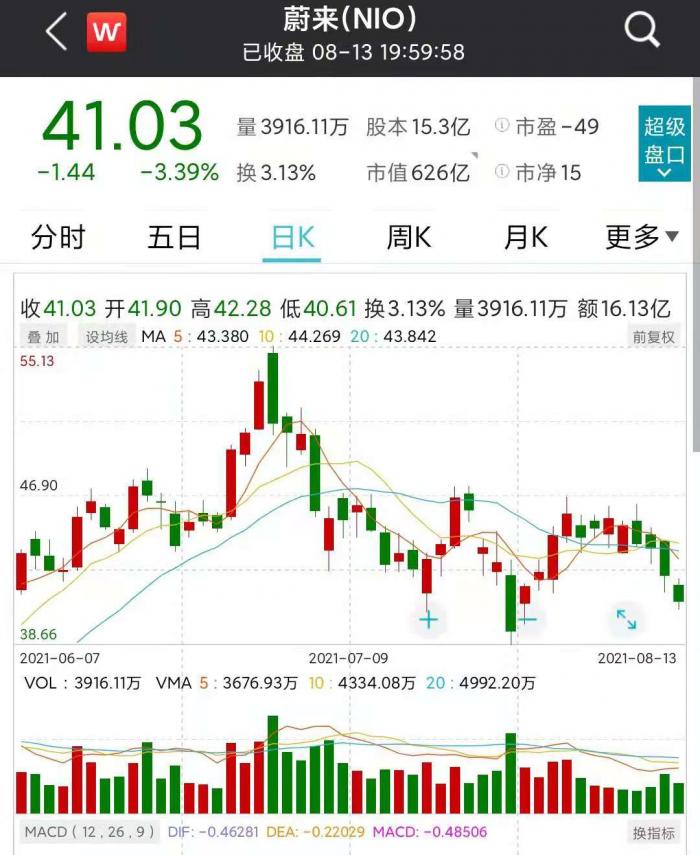Tap the 叠加 overlay button

43,337
